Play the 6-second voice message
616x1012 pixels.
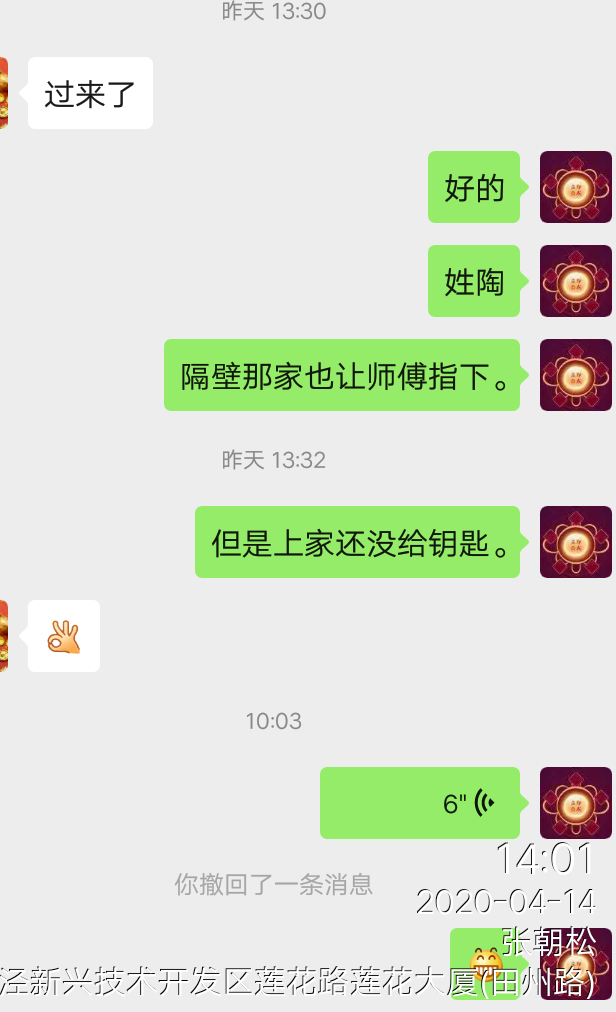pos(420,803)
